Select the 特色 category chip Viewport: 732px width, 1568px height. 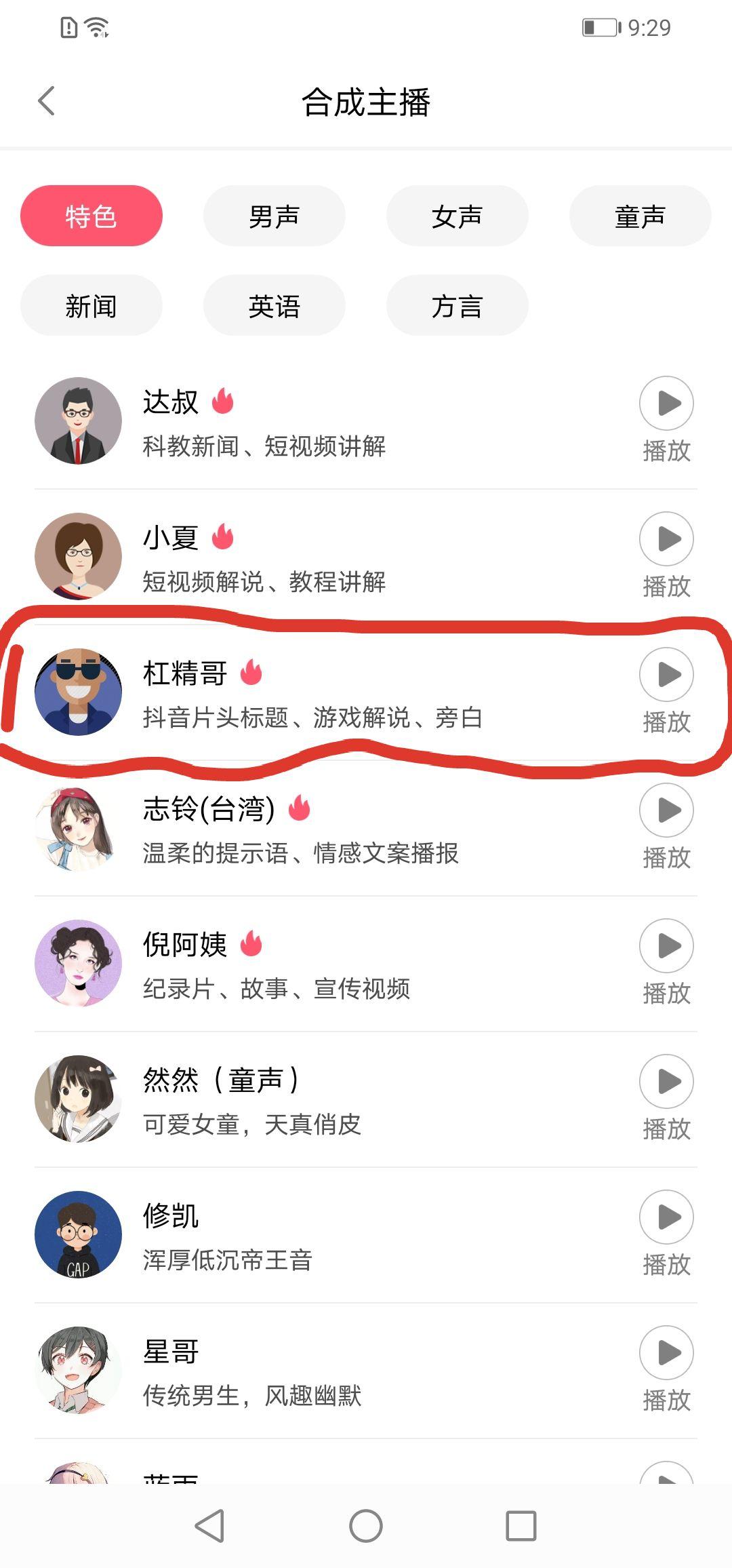point(91,216)
